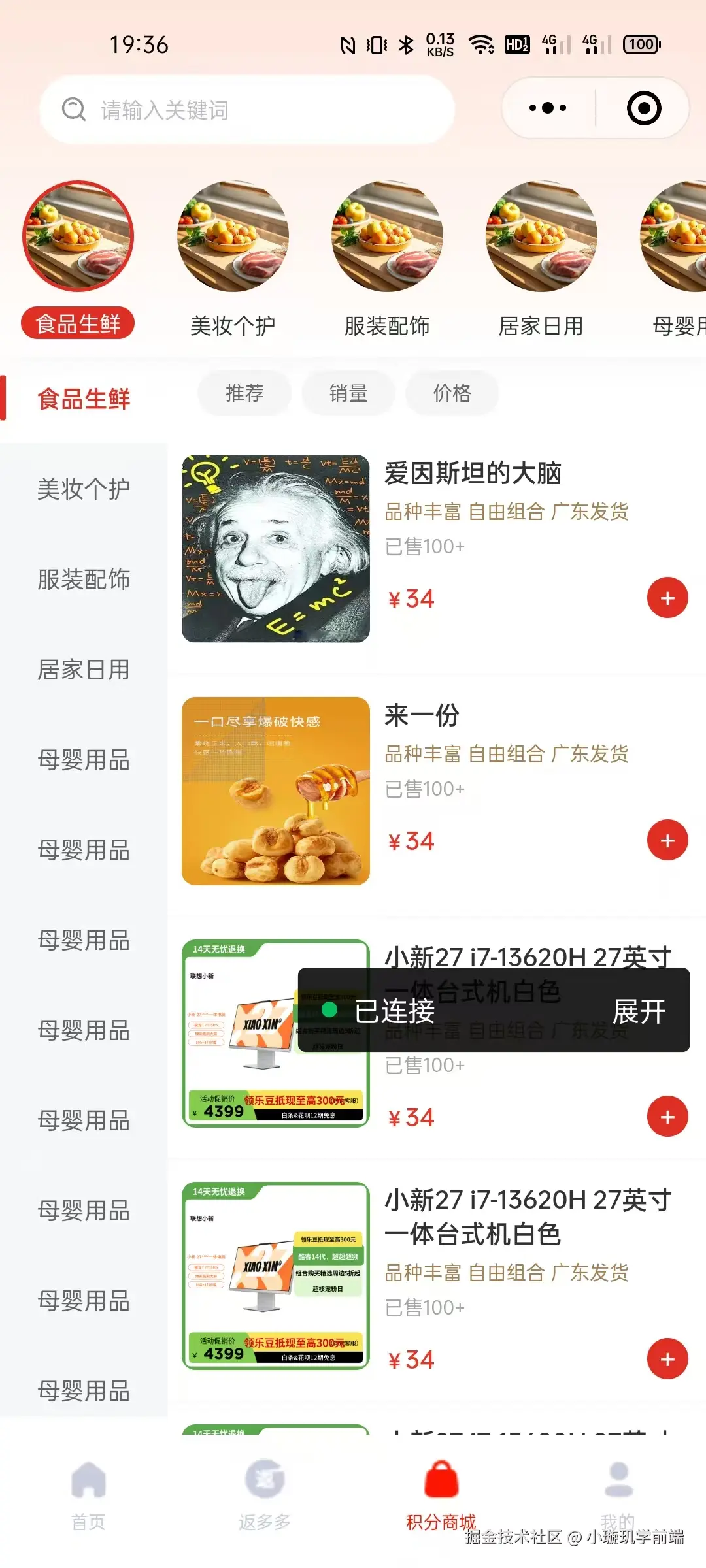This screenshot has height=1568, width=706.
Task: Select 居家日用 in the left sidebar
Action: [x=84, y=669]
